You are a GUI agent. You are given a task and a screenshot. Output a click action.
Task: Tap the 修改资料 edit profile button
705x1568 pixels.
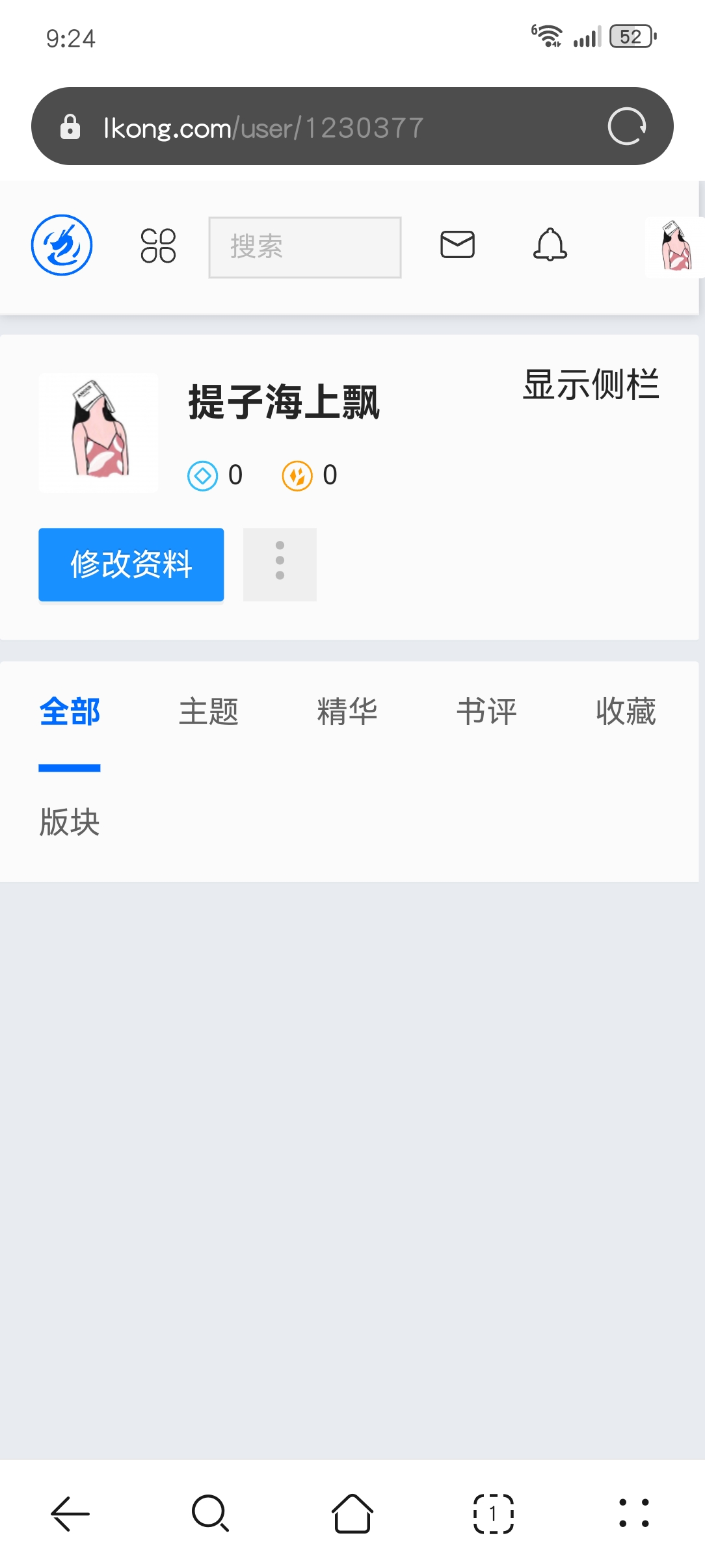[x=131, y=564]
